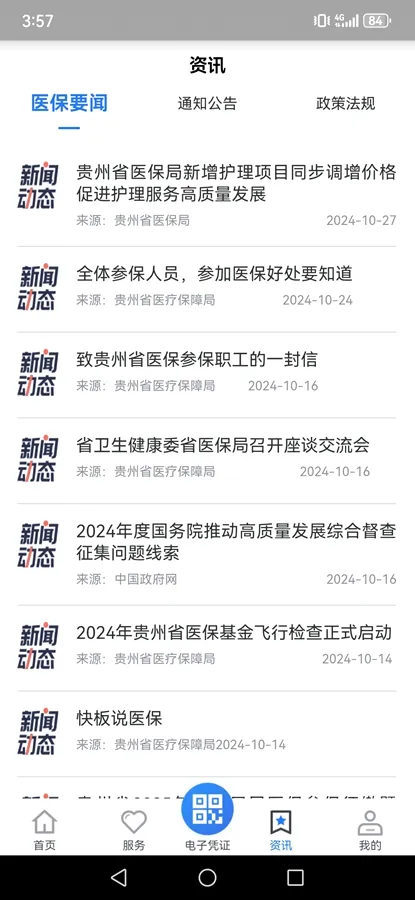
Task: Go to the 首页 home tab
Action: (44, 829)
